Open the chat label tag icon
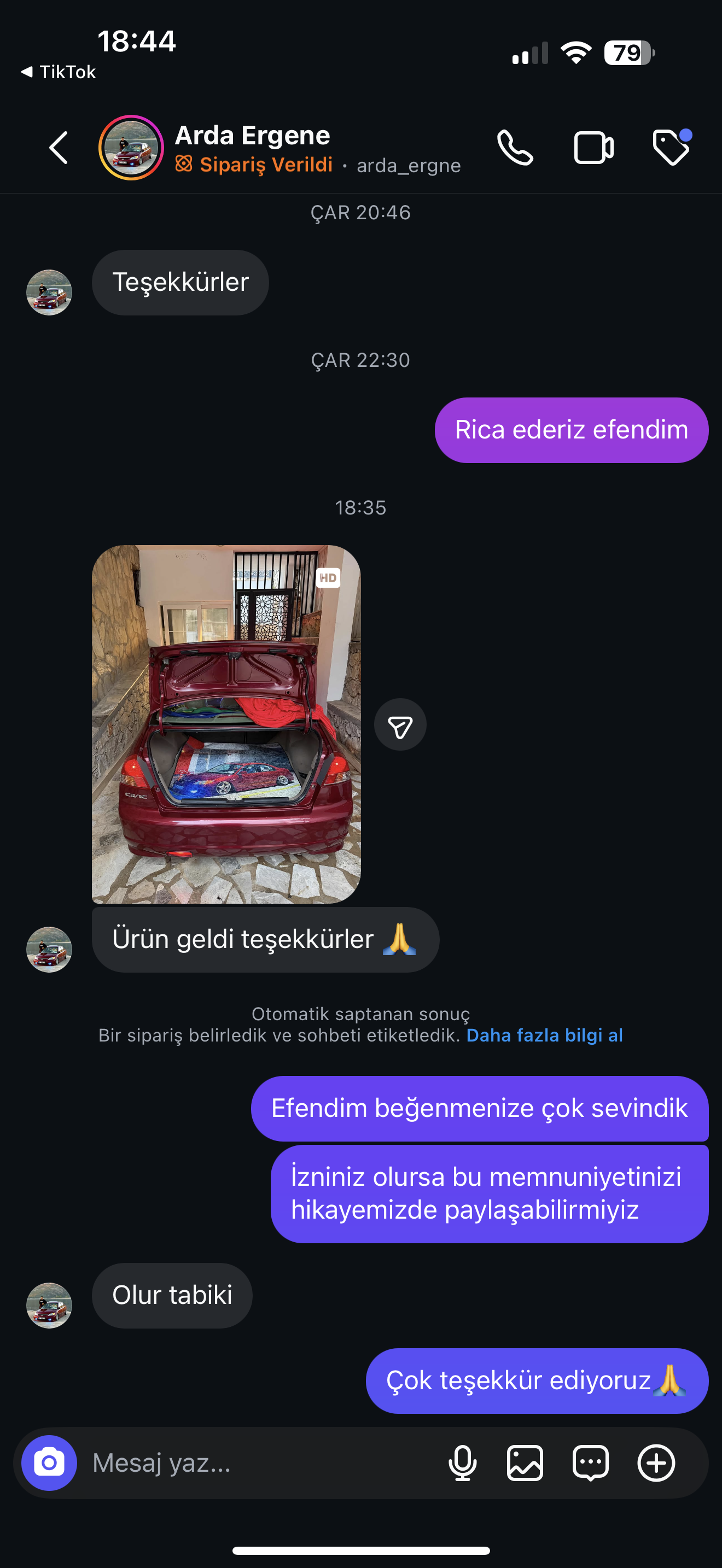Image resolution: width=722 pixels, height=1568 pixels. pyautogui.click(x=671, y=148)
